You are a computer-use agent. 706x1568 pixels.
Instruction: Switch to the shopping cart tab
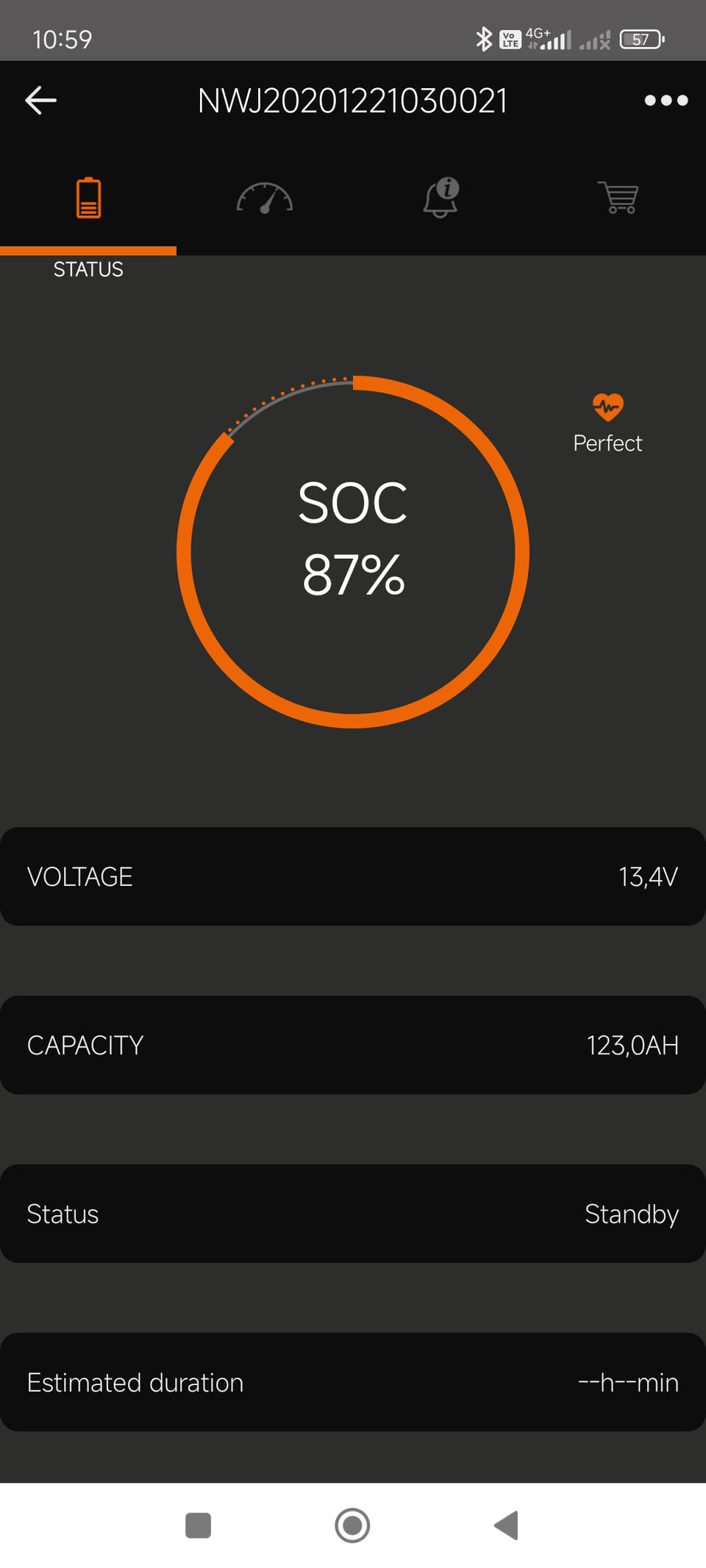[618, 198]
